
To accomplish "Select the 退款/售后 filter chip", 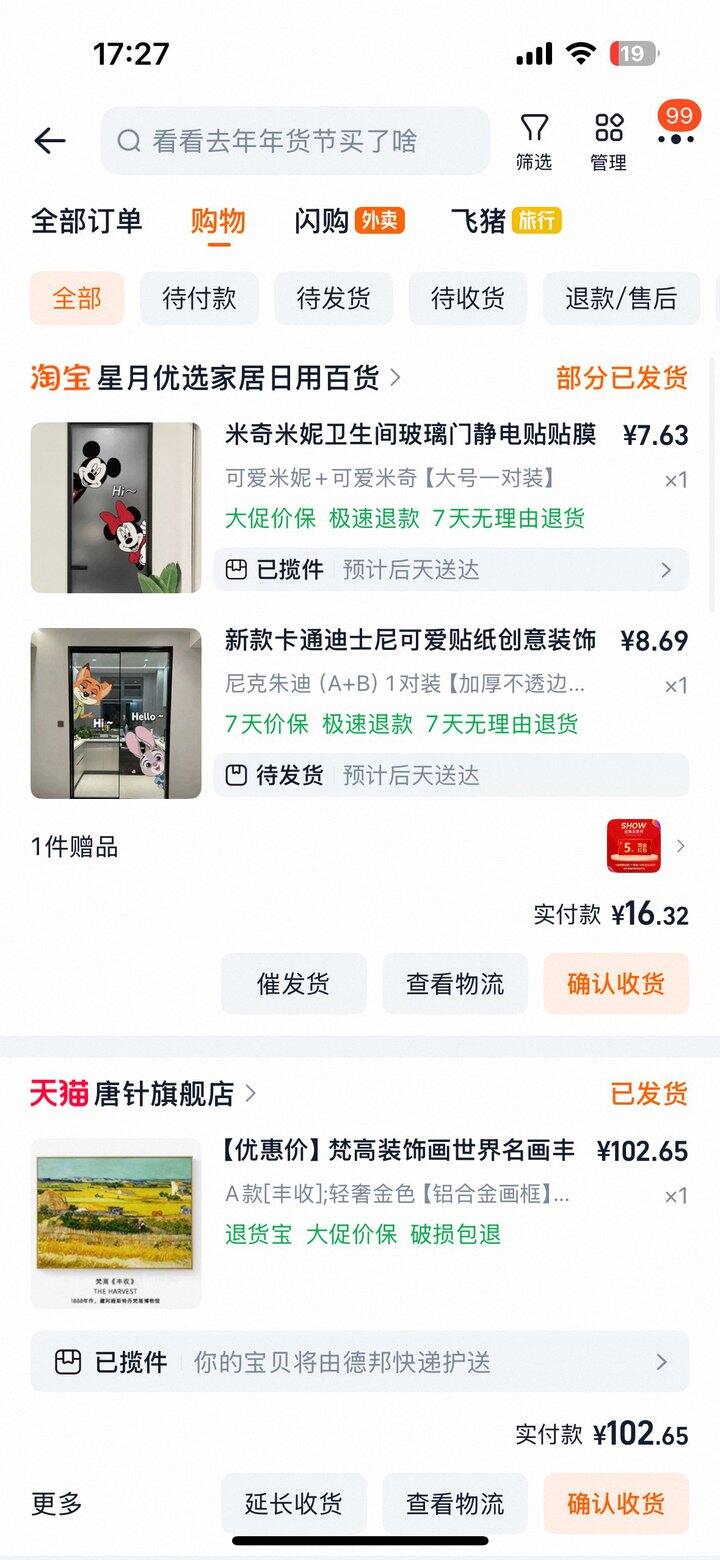I will [620, 298].
